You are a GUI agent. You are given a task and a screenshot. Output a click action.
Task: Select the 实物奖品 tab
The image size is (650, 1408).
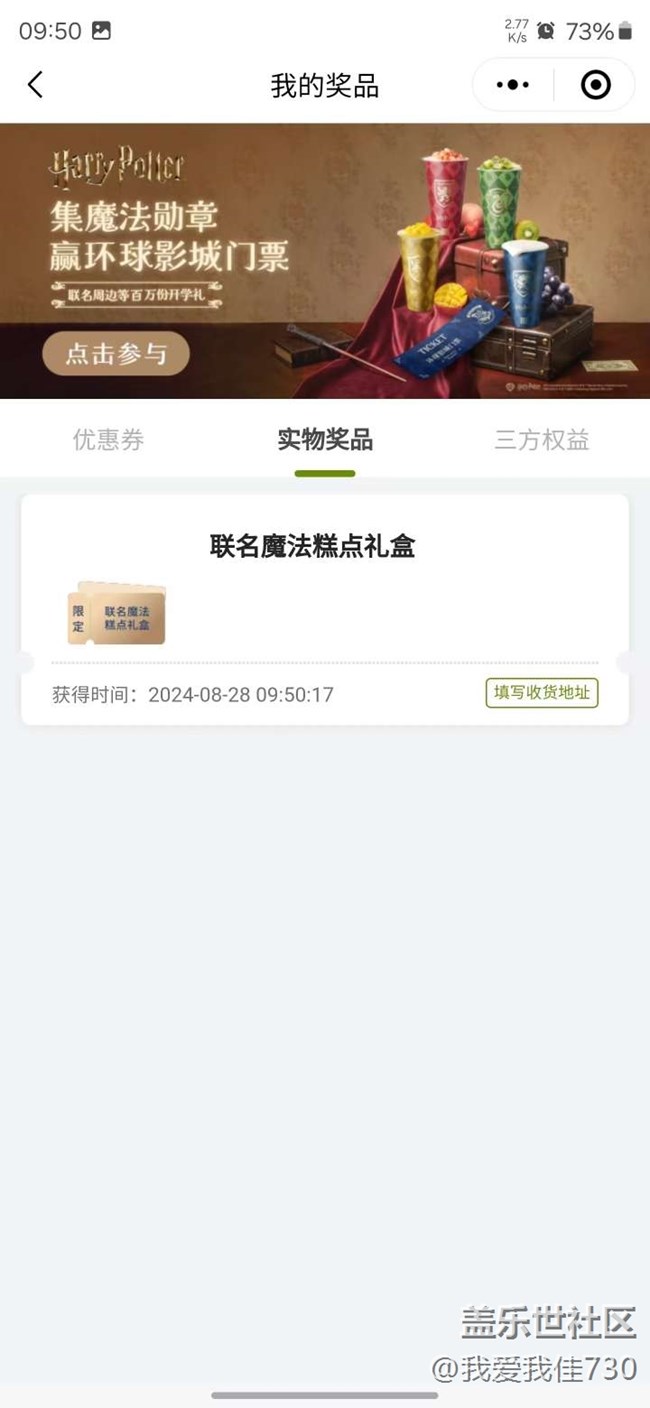[x=325, y=440]
